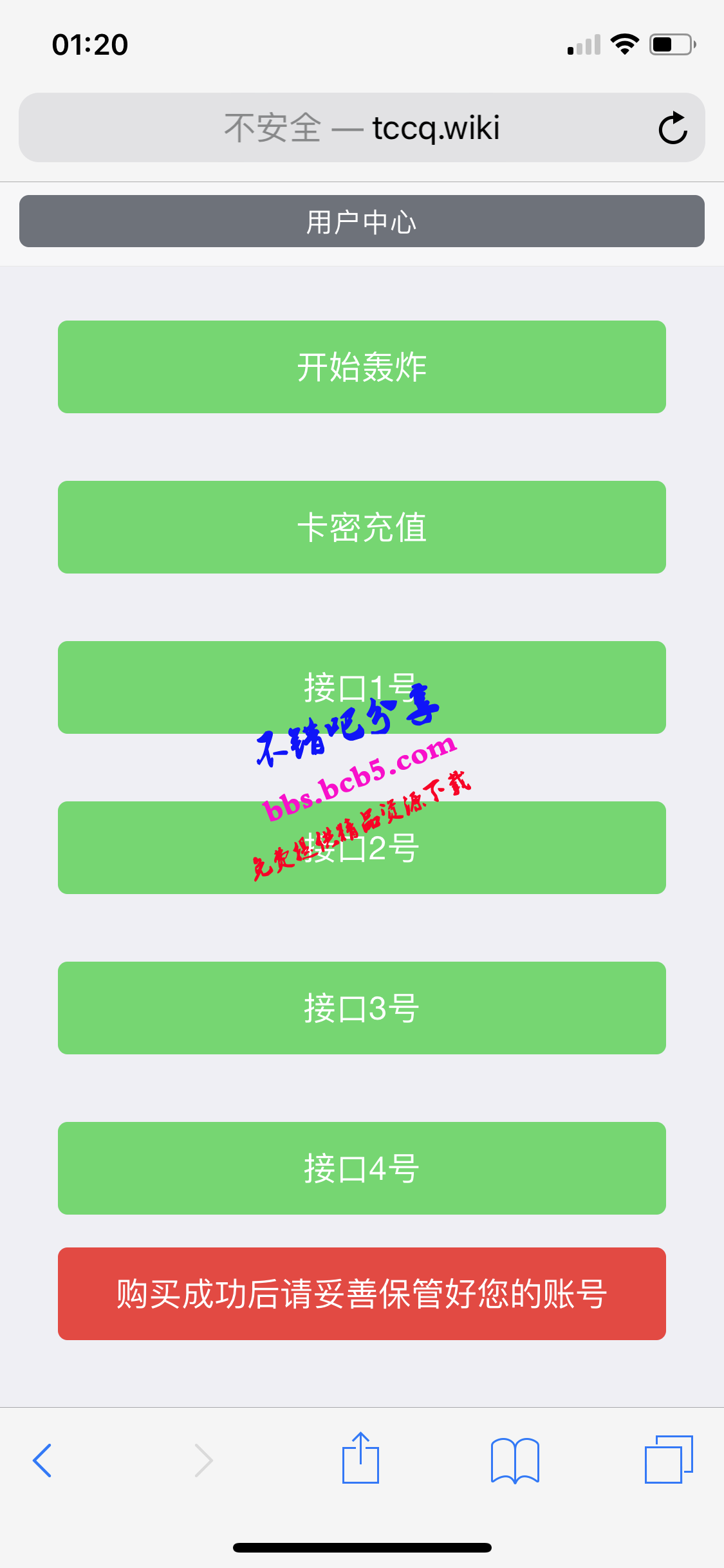Show all open Safari tabs

click(669, 1459)
